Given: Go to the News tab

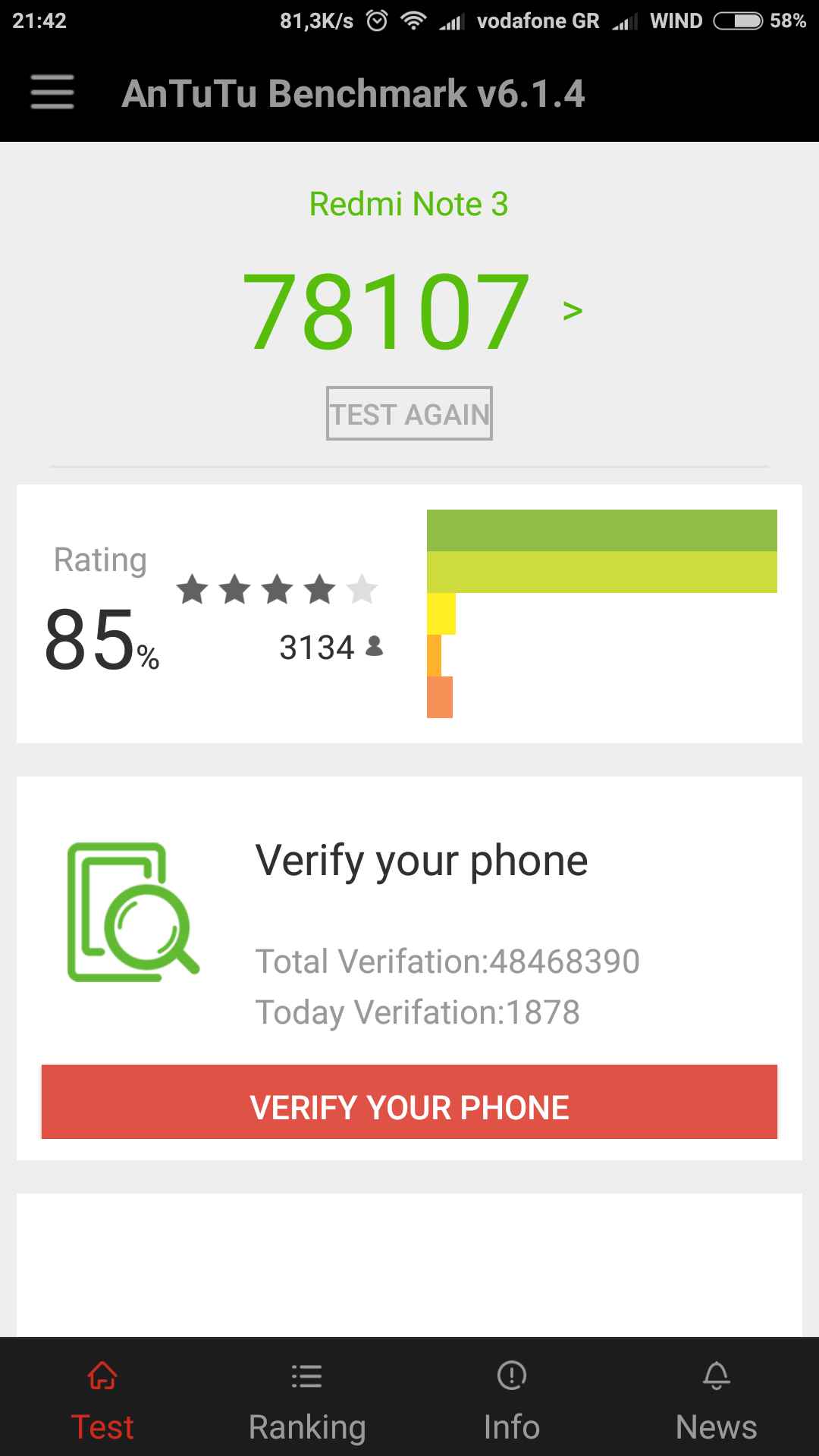Looking at the screenshot, I should [716, 1401].
